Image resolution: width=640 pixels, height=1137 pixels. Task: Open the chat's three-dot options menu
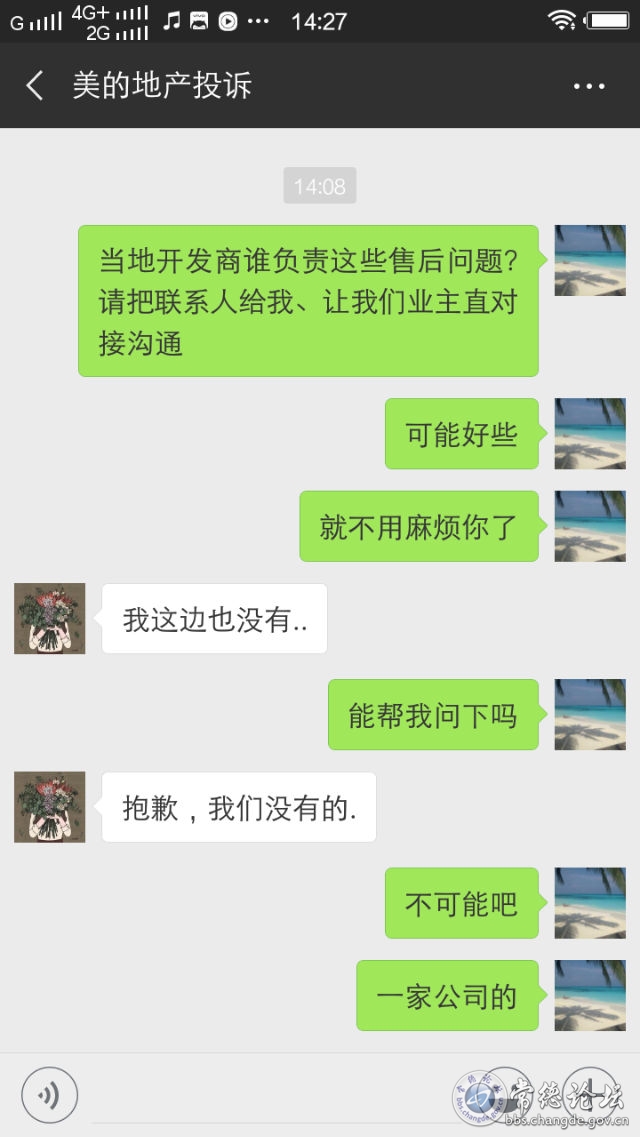[589, 86]
